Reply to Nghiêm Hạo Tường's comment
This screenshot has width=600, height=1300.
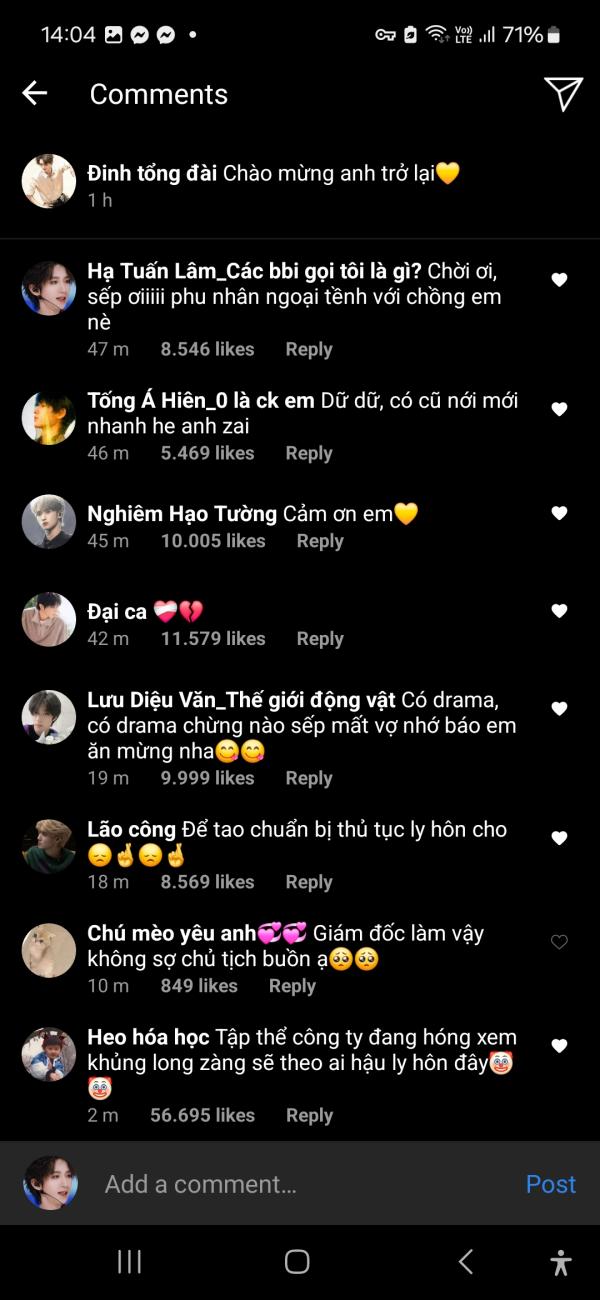pos(319,541)
